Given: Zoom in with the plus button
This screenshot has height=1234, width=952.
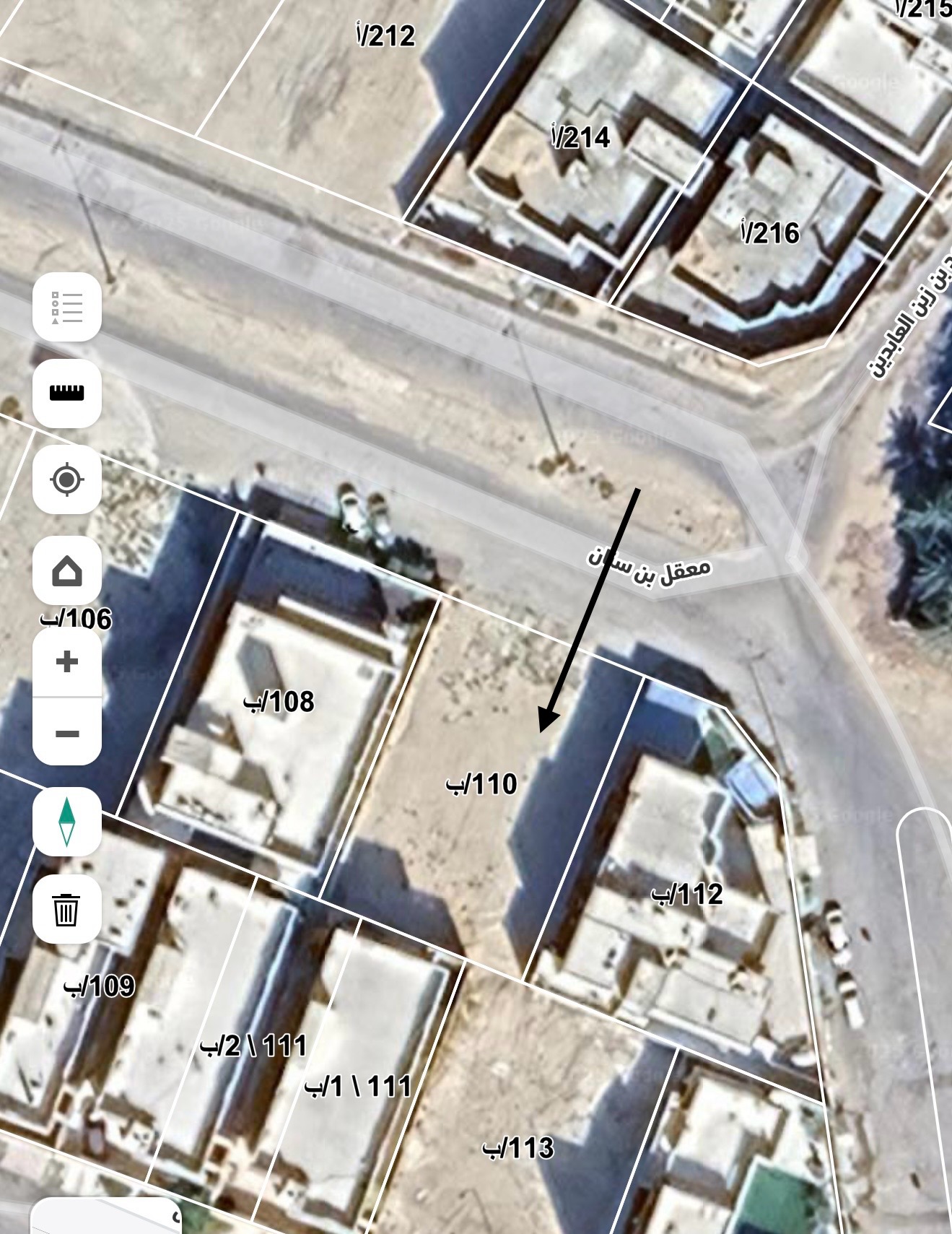Looking at the screenshot, I should click(66, 661).
